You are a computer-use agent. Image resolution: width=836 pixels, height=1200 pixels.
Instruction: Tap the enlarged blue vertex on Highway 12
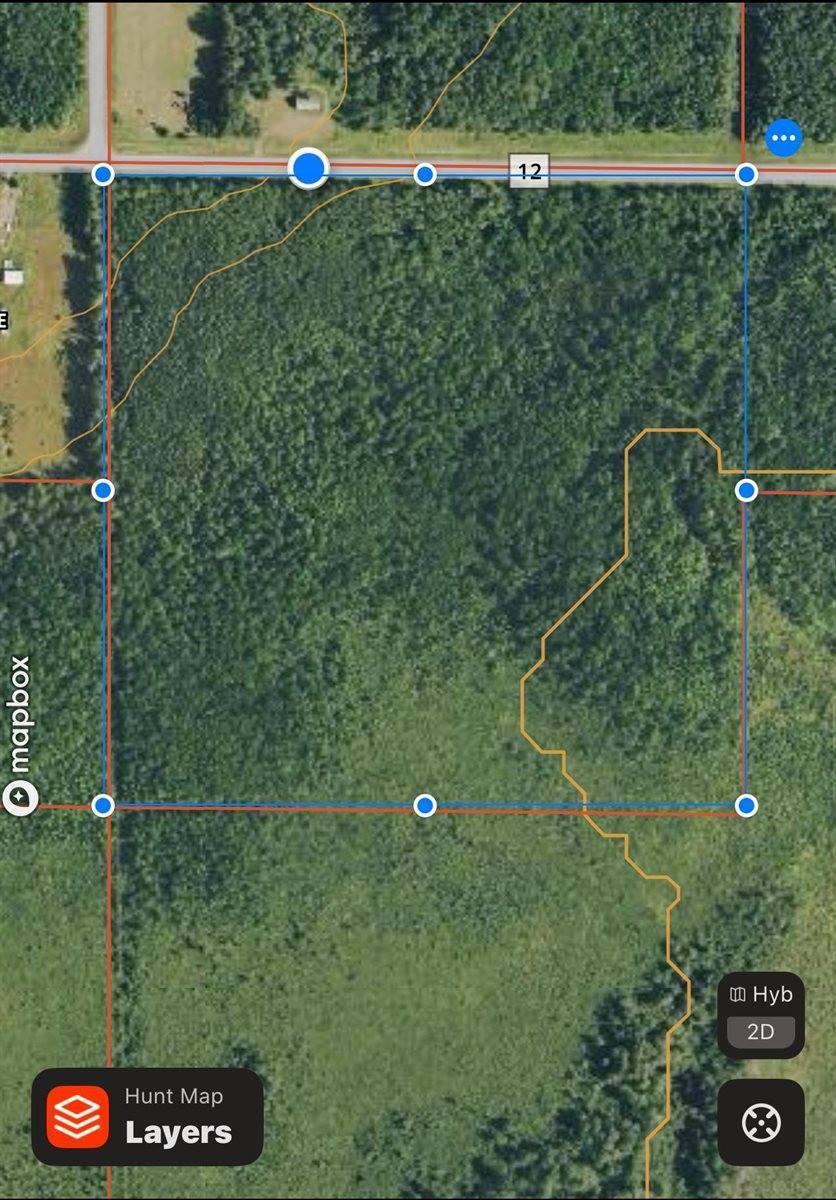309,170
